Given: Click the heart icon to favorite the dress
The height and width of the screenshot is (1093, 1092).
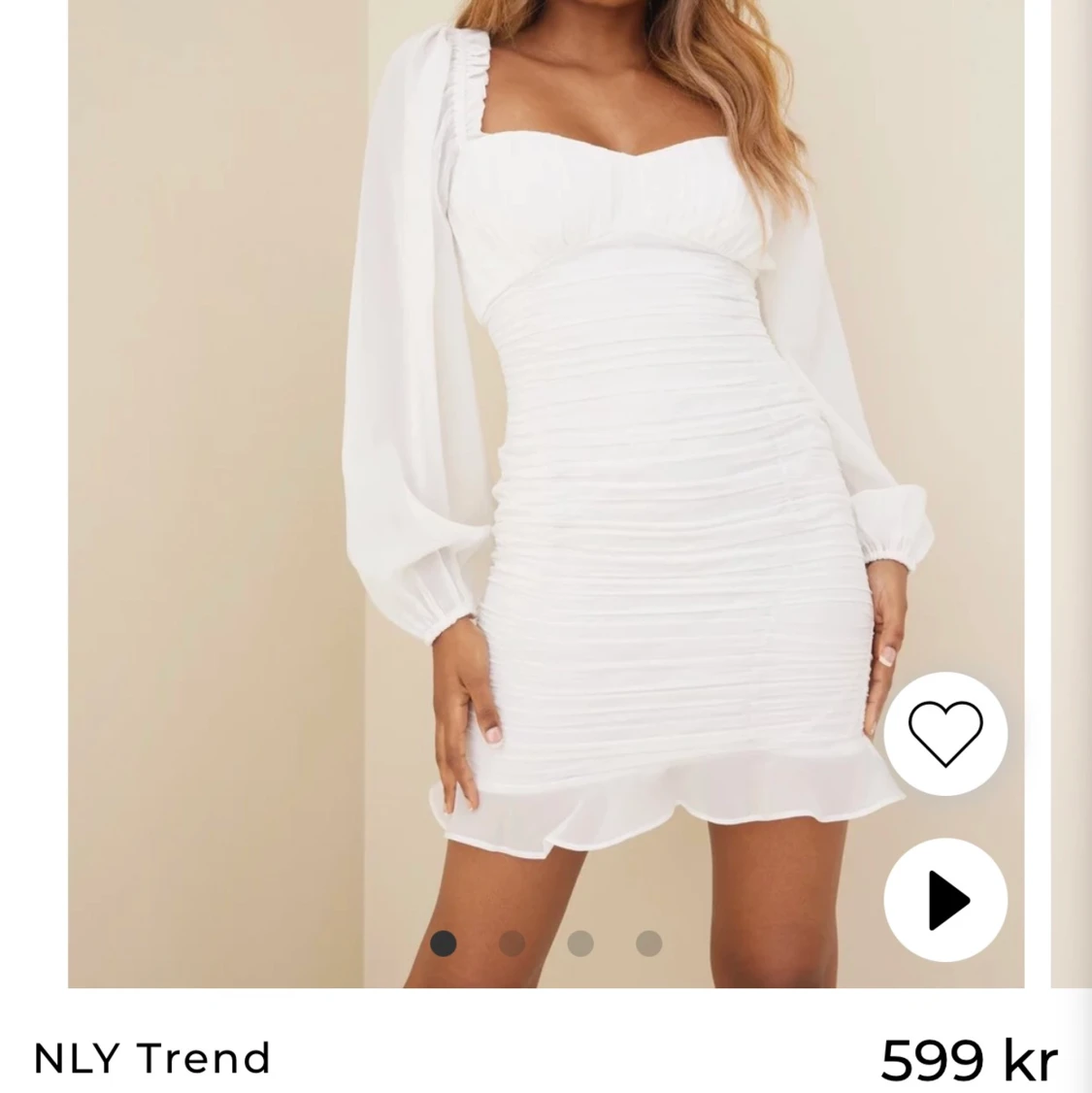Looking at the screenshot, I should point(944,736).
